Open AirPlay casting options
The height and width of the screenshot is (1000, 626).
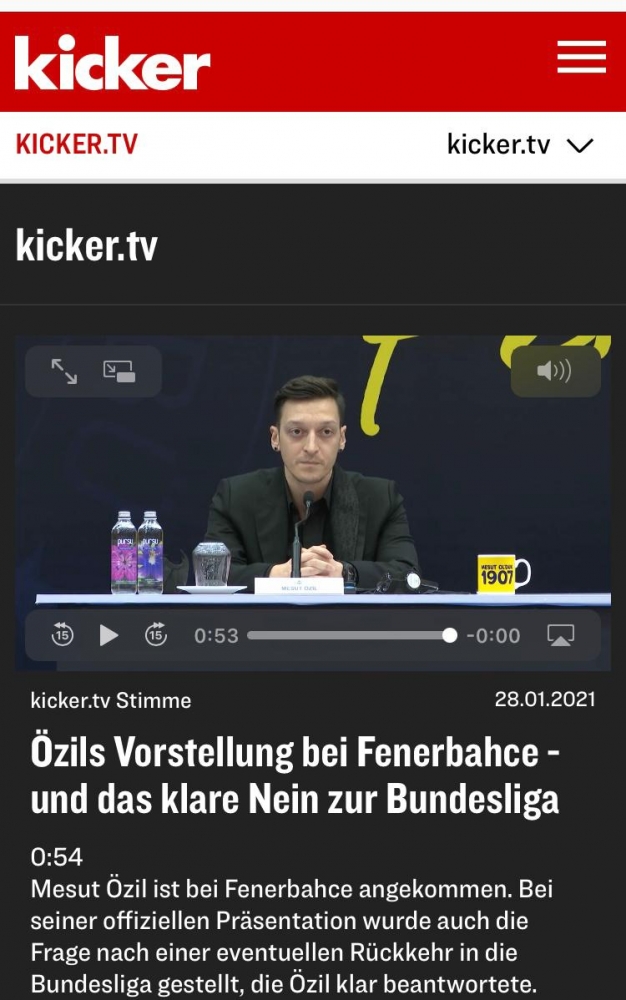click(x=561, y=635)
